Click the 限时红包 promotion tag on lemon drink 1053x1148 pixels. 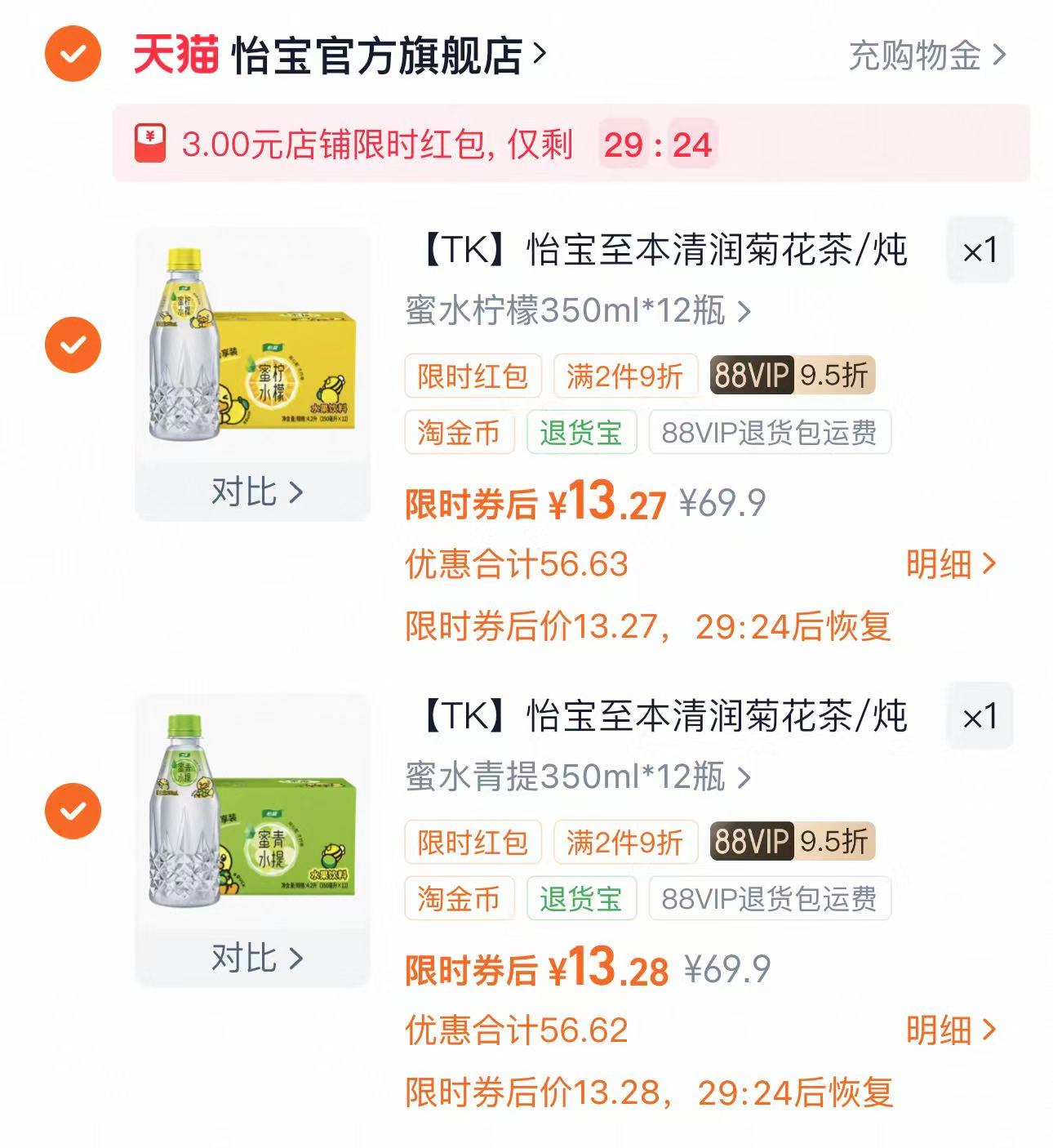coord(472,376)
